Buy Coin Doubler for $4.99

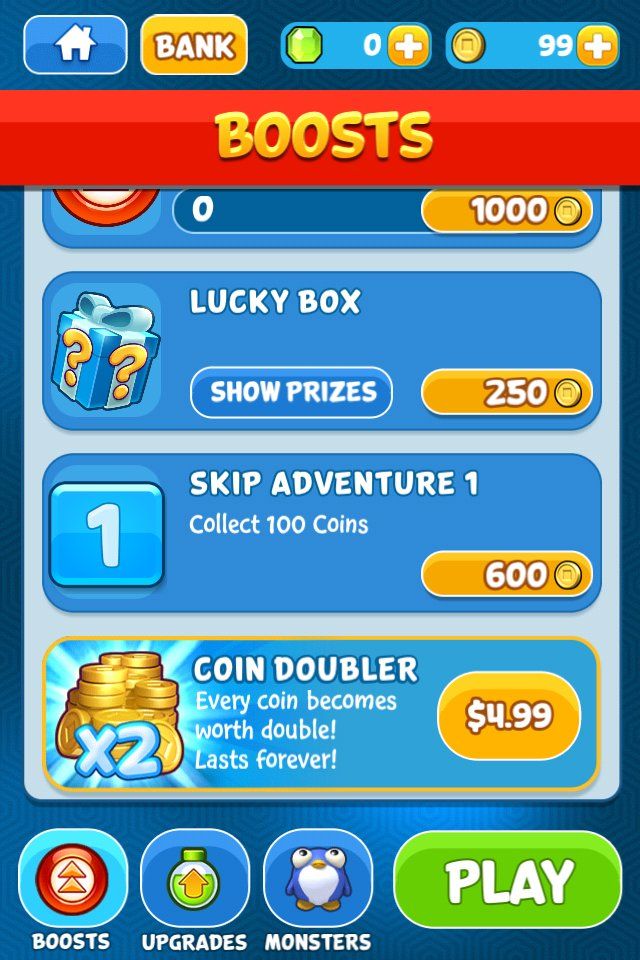509,715
